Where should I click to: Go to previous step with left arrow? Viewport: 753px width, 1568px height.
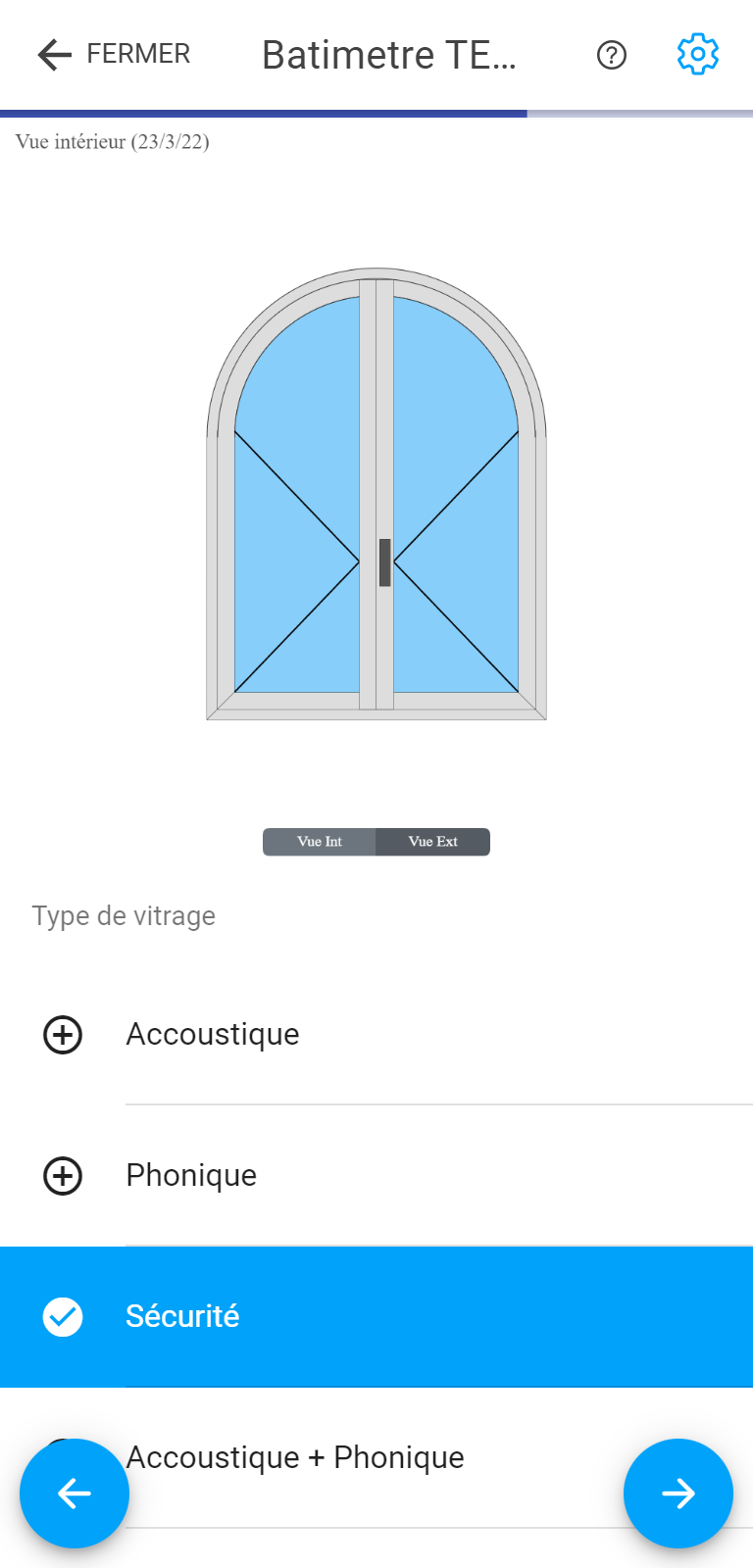[x=75, y=1494]
